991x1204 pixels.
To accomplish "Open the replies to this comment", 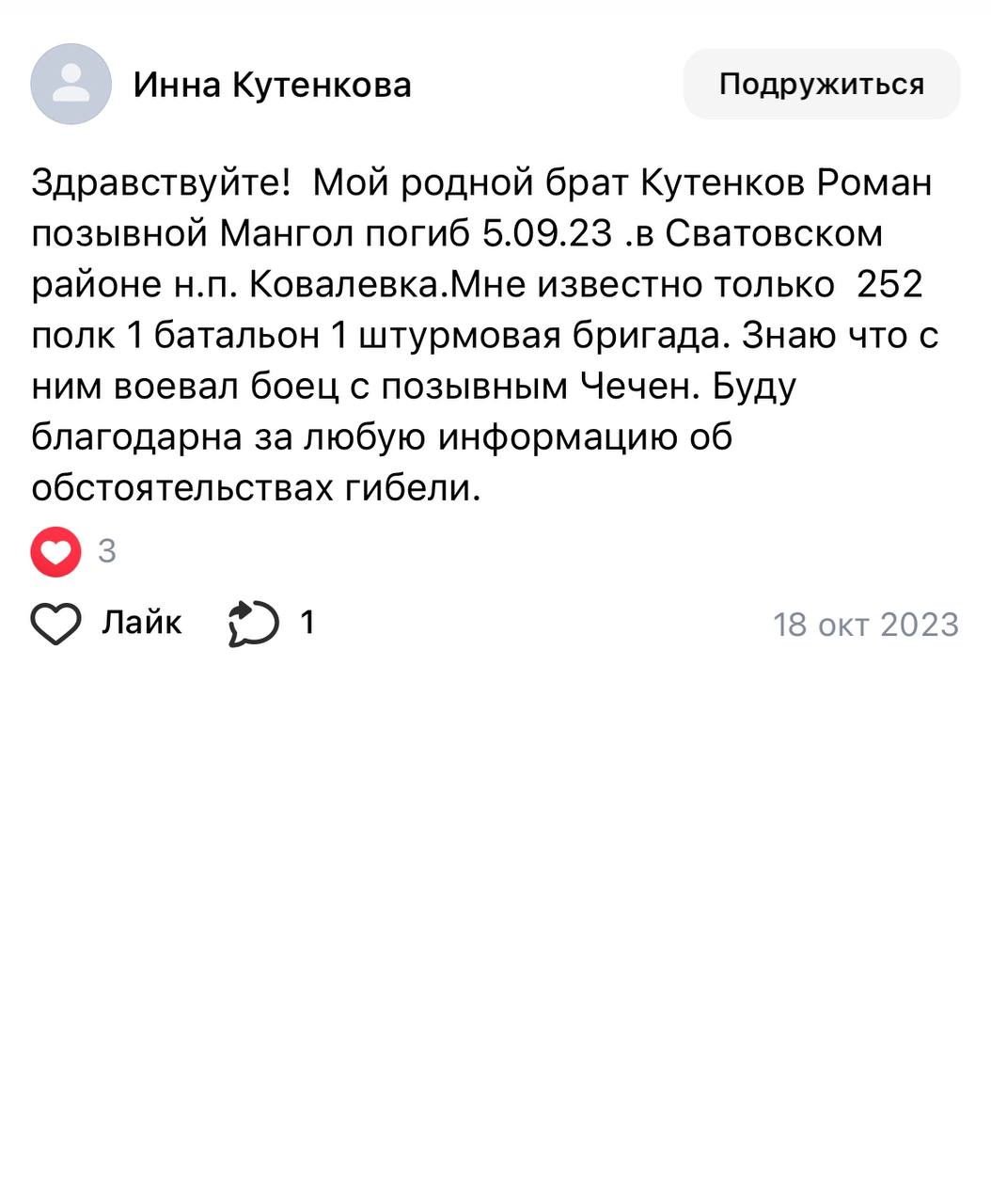I will 270,623.
